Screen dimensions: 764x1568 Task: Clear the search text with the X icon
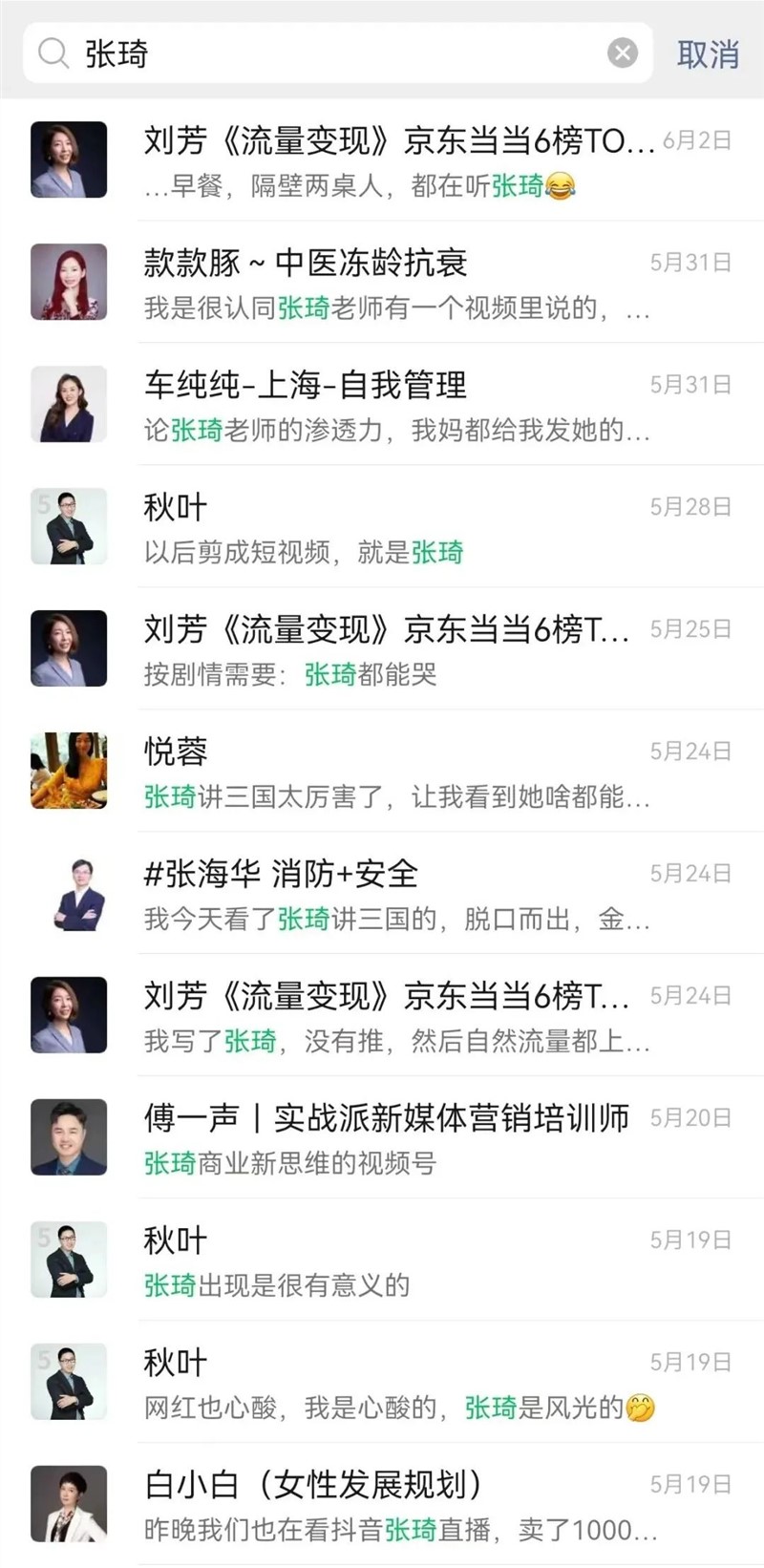point(623,53)
